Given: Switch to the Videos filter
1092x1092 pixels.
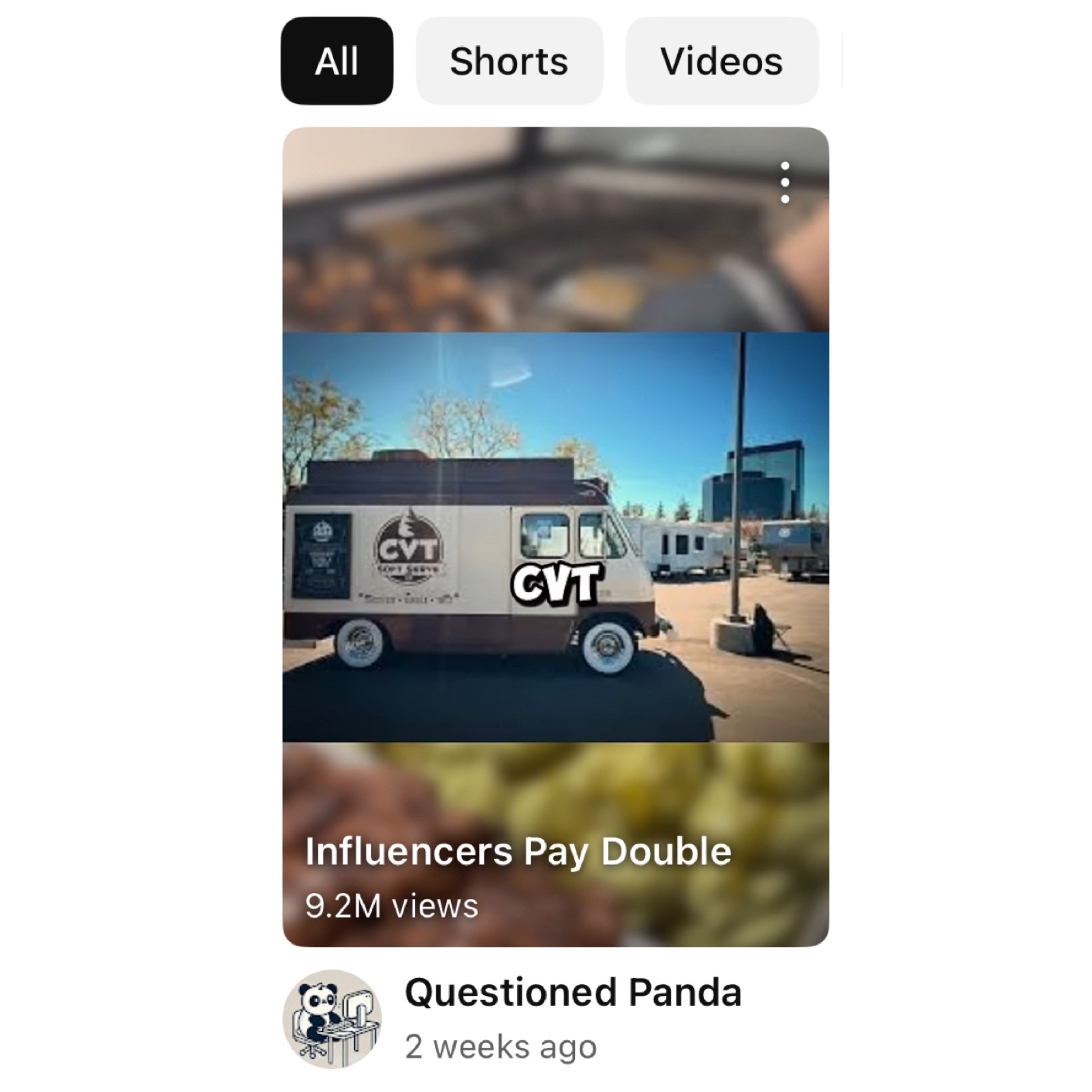Looking at the screenshot, I should [722, 61].
